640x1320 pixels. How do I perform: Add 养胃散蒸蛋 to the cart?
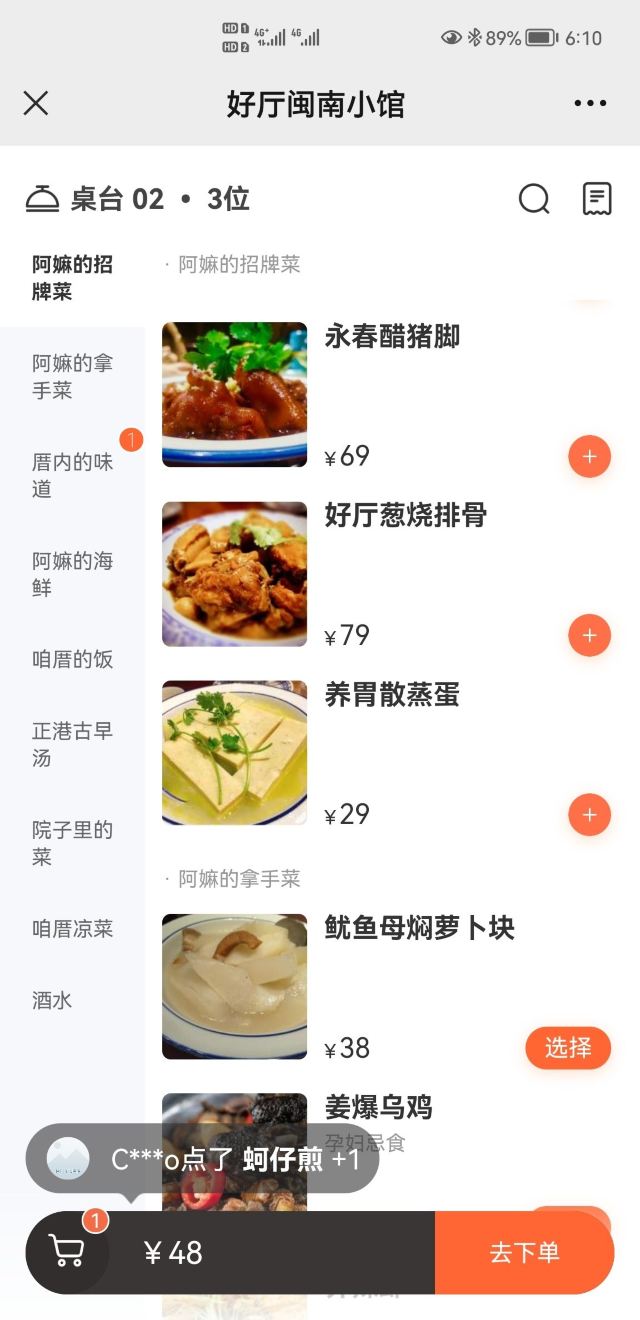589,815
